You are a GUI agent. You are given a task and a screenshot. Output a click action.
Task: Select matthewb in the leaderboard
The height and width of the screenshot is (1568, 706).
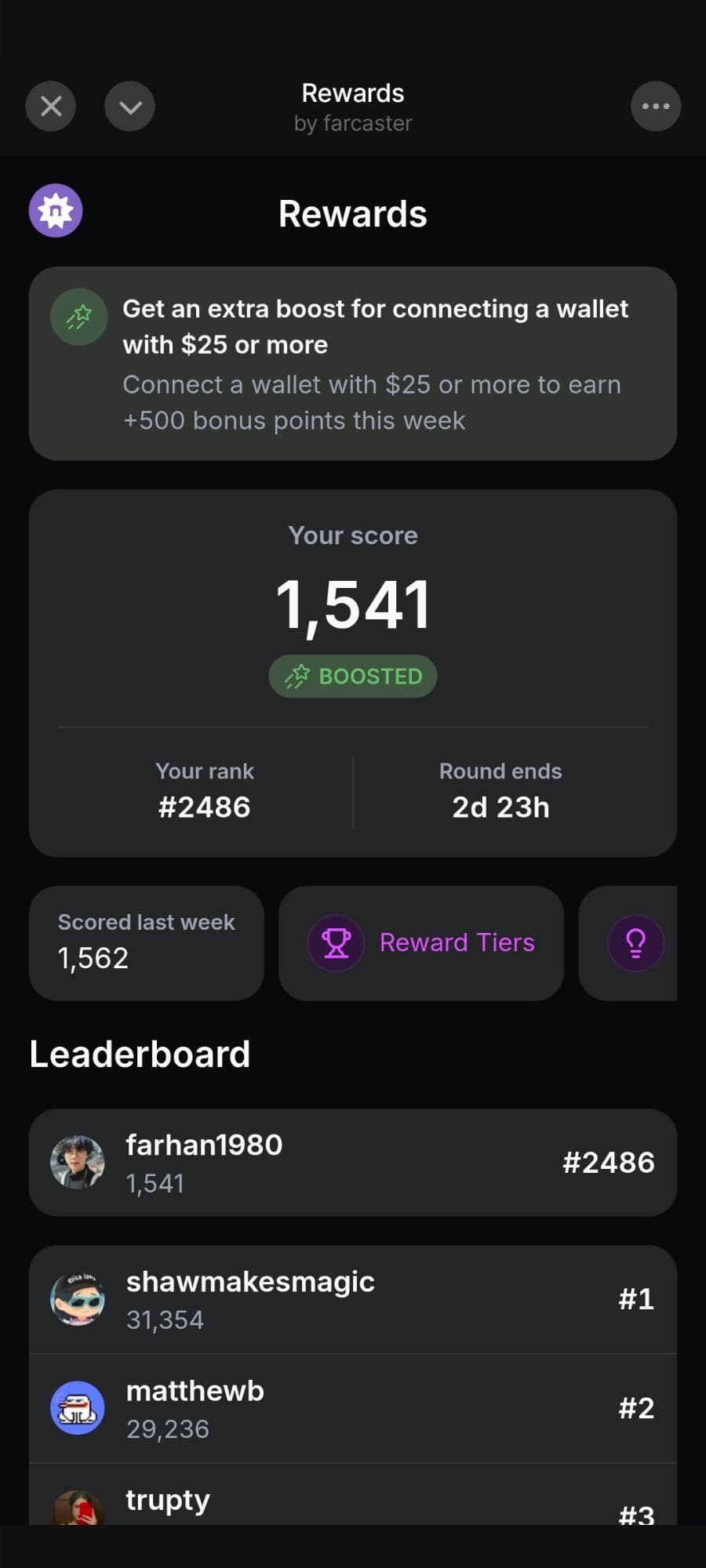click(x=353, y=1408)
